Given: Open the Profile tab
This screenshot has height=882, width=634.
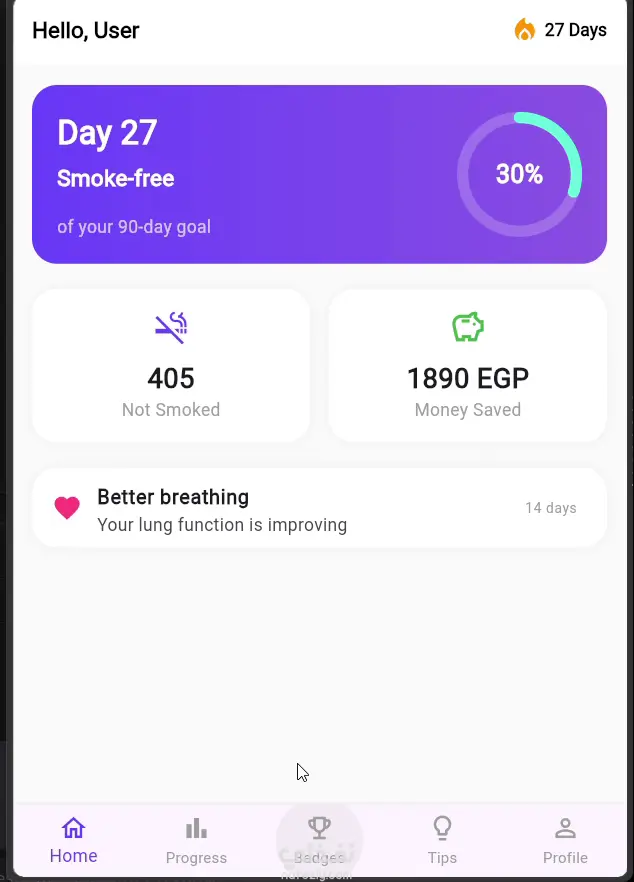Looking at the screenshot, I should [x=565, y=840].
